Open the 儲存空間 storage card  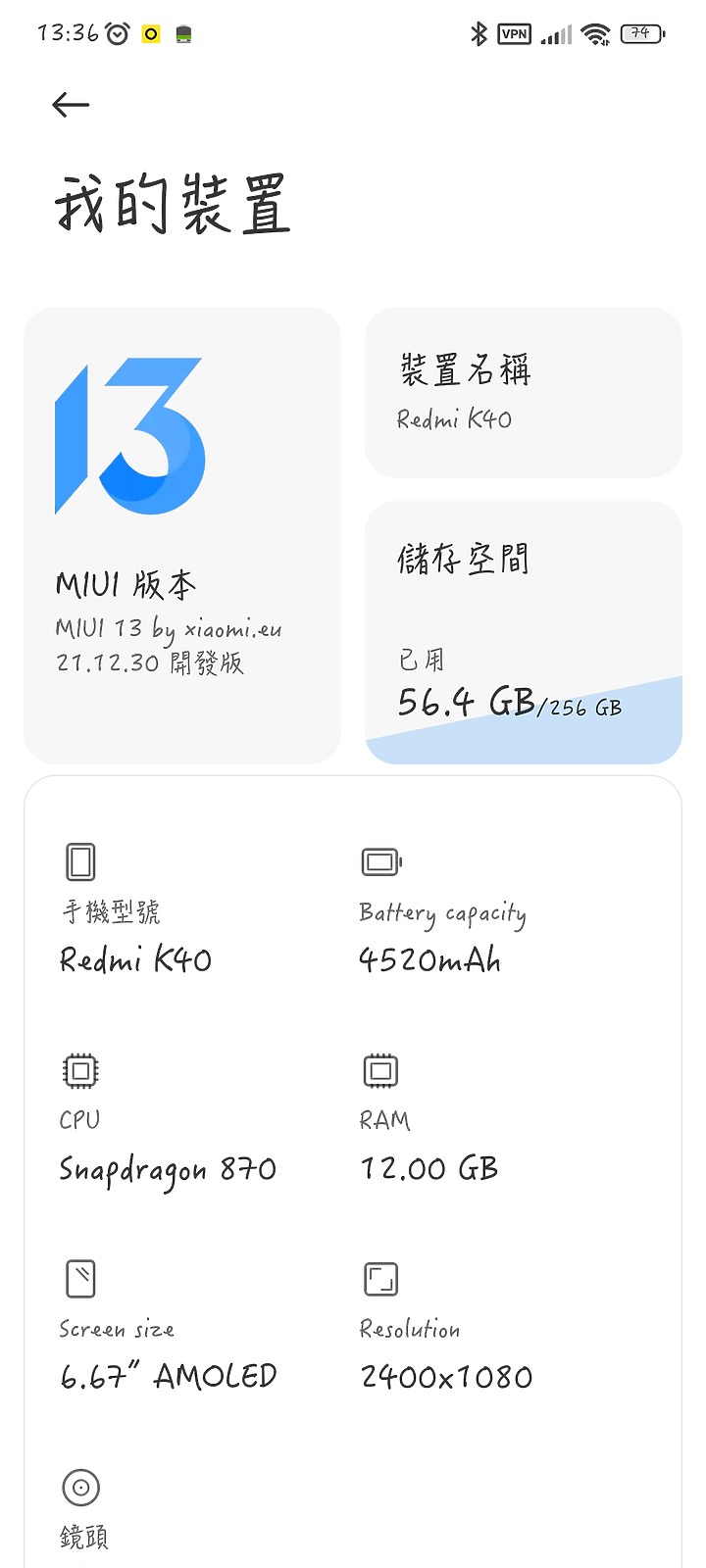point(524,633)
